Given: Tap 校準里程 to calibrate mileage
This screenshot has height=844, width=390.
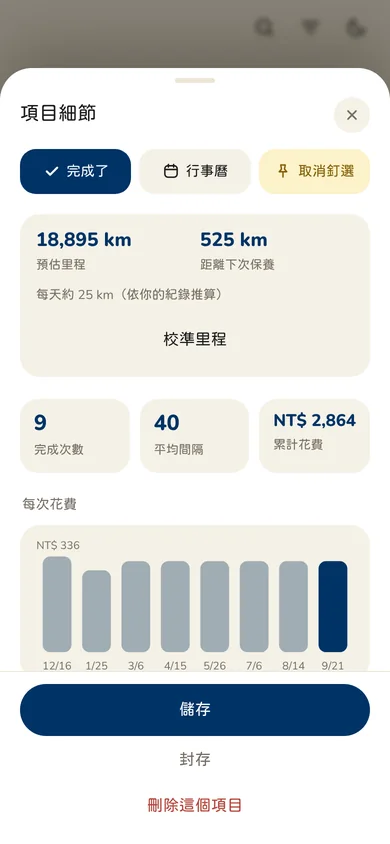Looking at the screenshot, I should click(195, 339).
